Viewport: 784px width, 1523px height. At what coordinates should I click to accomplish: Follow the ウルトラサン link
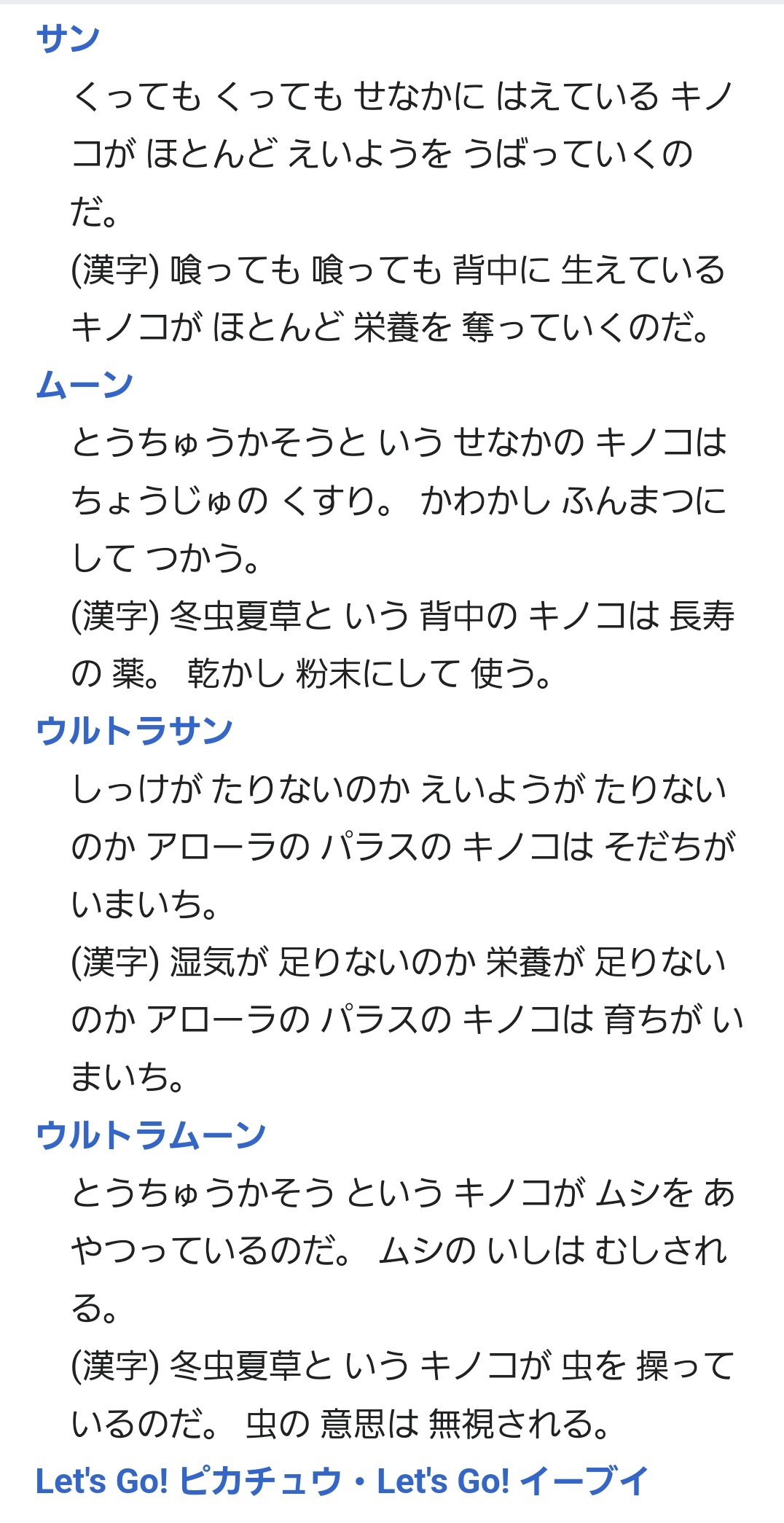(134, 731)
